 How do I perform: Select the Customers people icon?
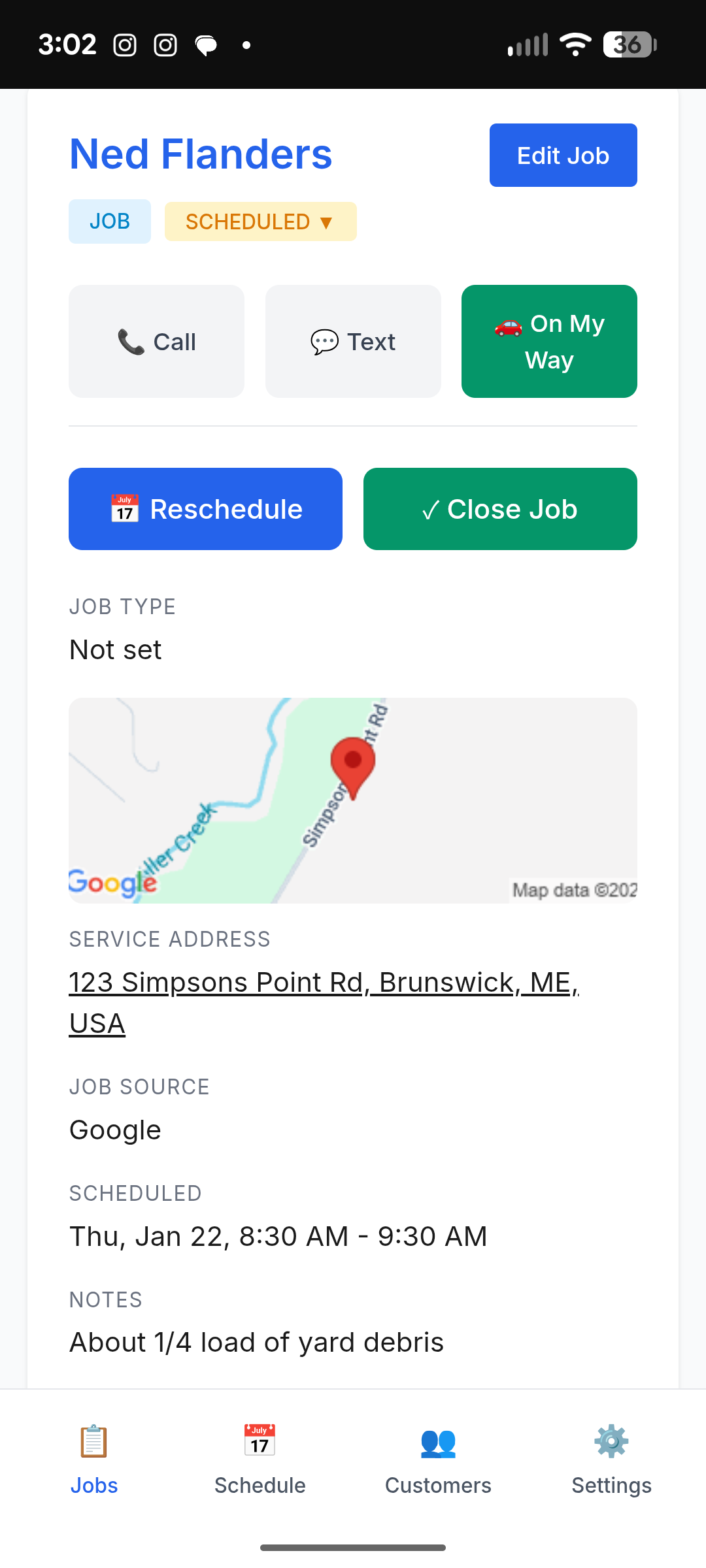coord(437,1441)
